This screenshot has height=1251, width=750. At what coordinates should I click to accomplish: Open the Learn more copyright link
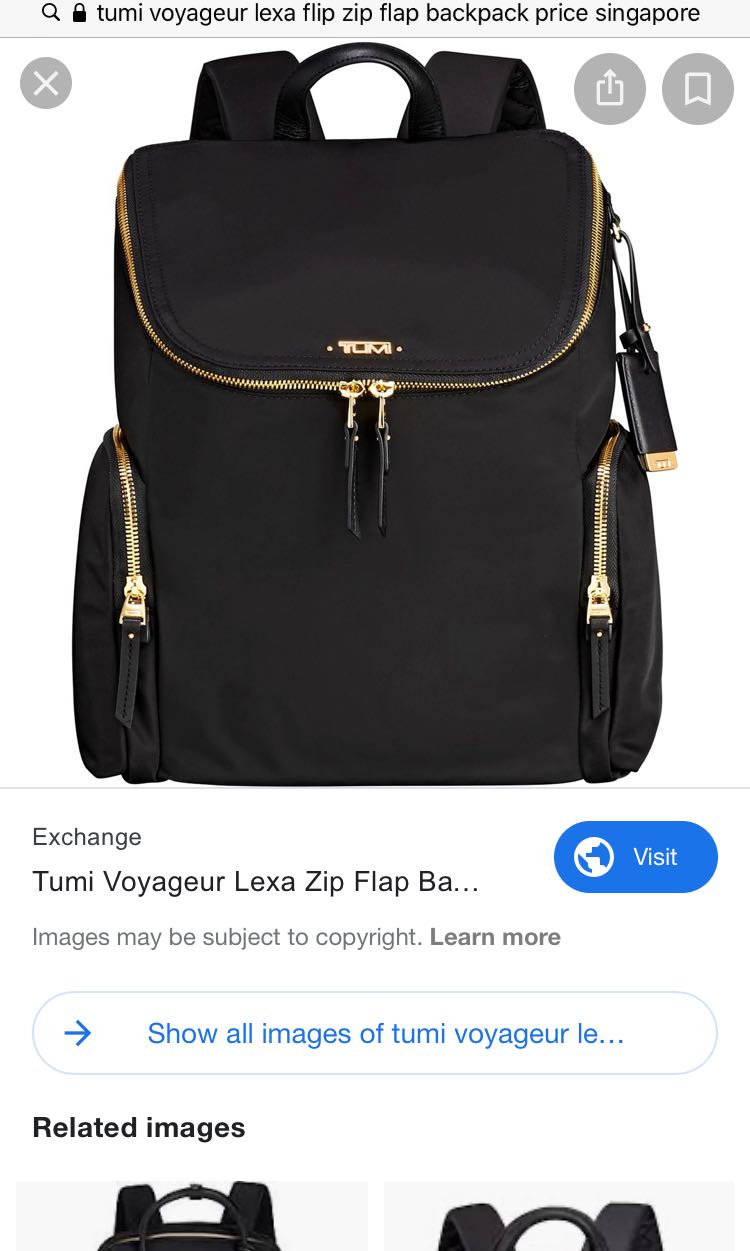point(495,937)
